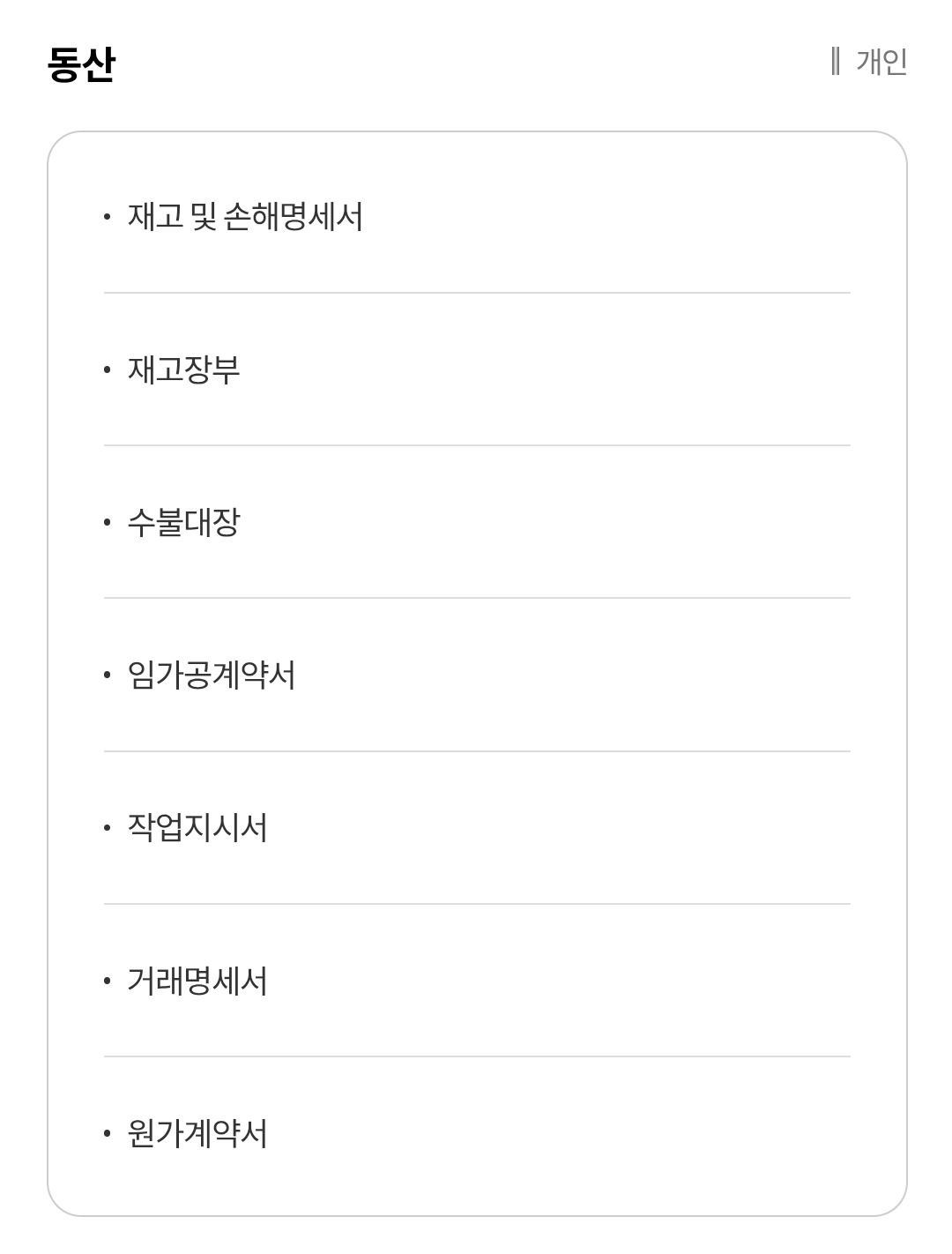Click the rounded card containing the document list
This screenshot has width=952, height=1254.
[x=476, y=670]
